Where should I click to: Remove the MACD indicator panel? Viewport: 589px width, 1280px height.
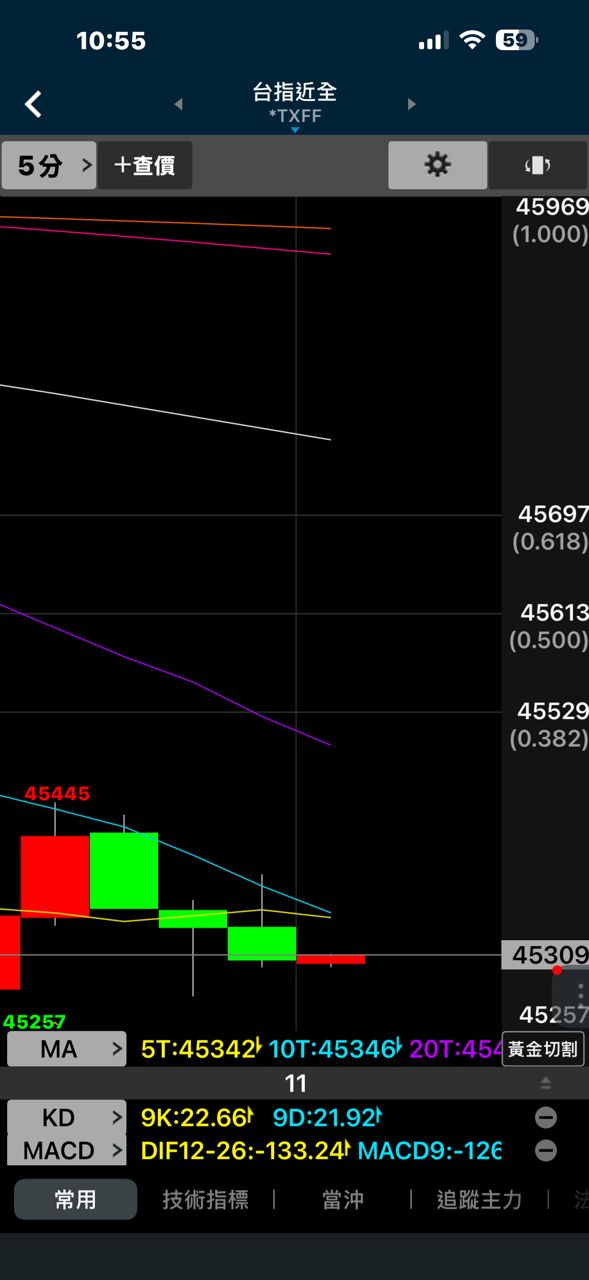[546, 1150]
